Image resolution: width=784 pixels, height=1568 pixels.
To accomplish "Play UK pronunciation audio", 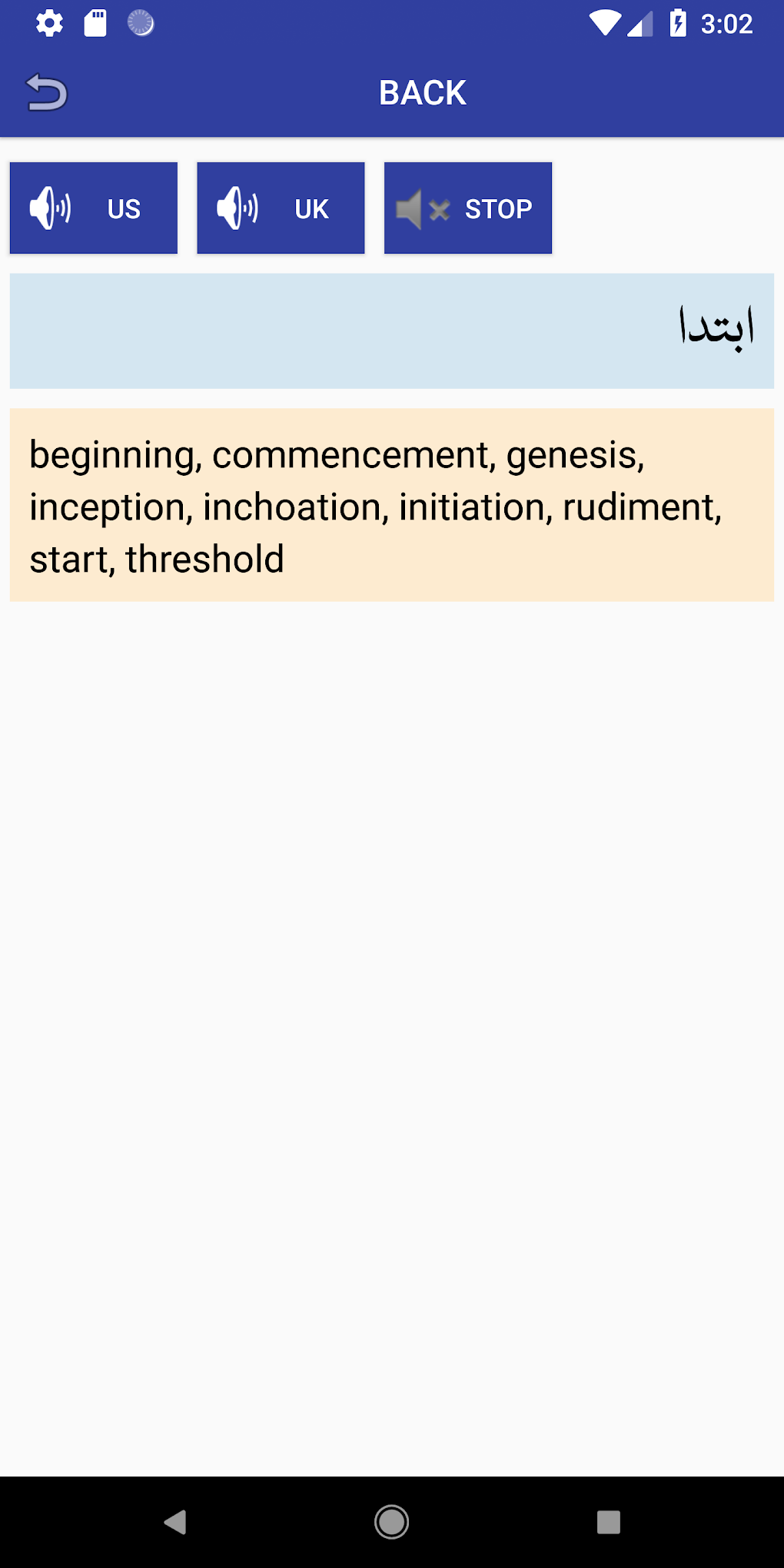I will [x=281, y=208].
